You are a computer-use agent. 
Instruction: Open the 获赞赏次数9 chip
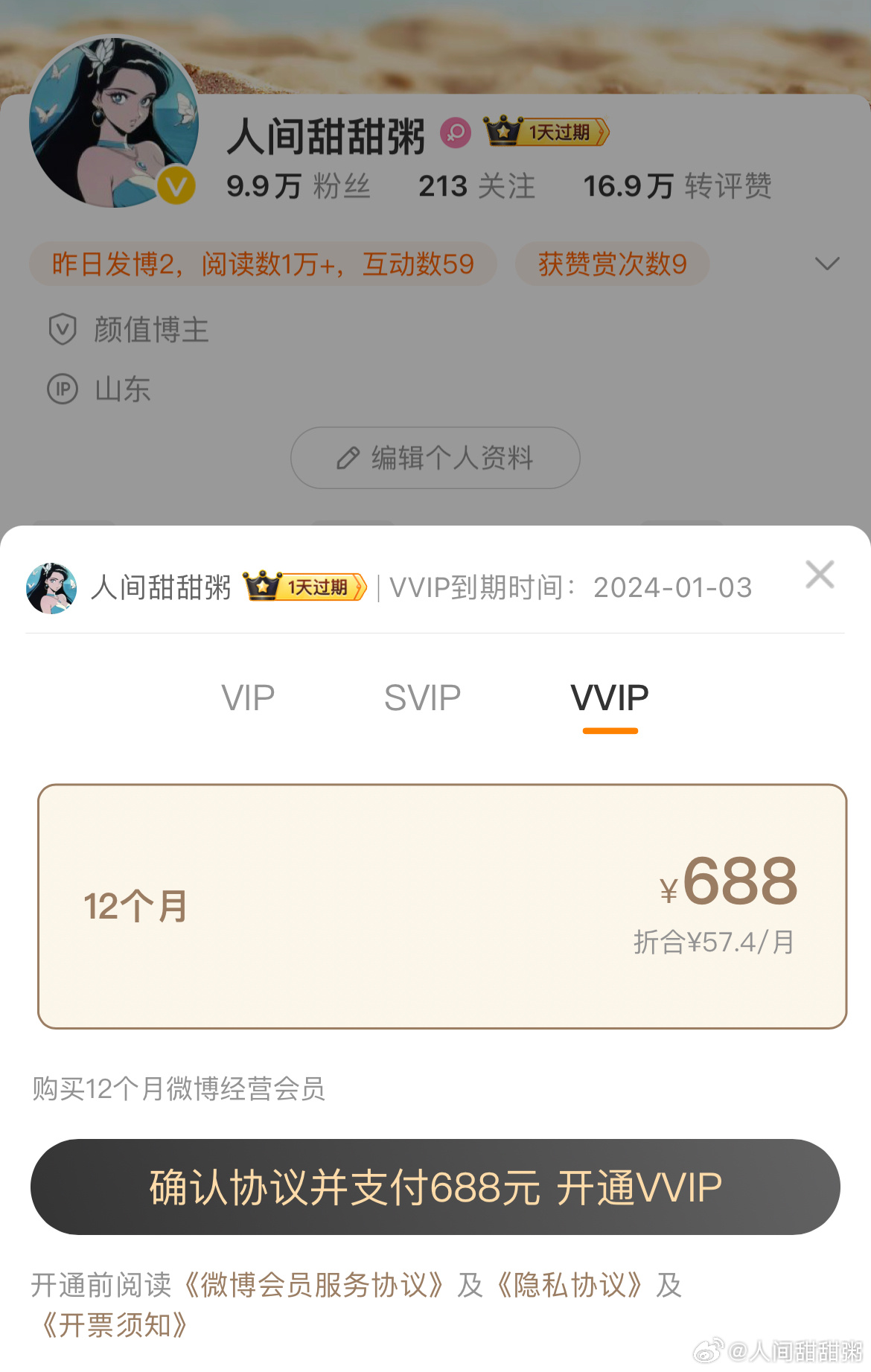click(612, 264)
